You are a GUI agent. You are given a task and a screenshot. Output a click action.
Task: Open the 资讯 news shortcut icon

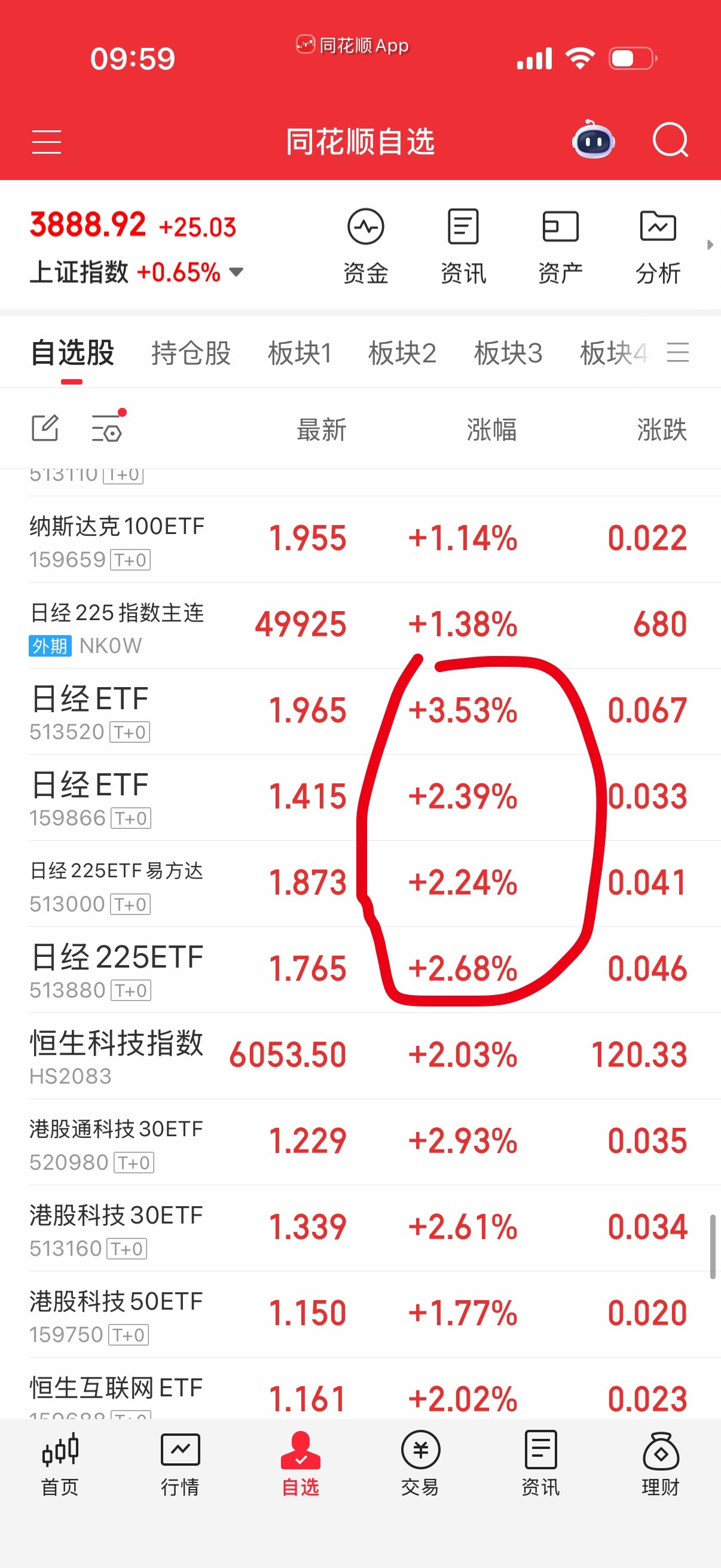point(463,243)
